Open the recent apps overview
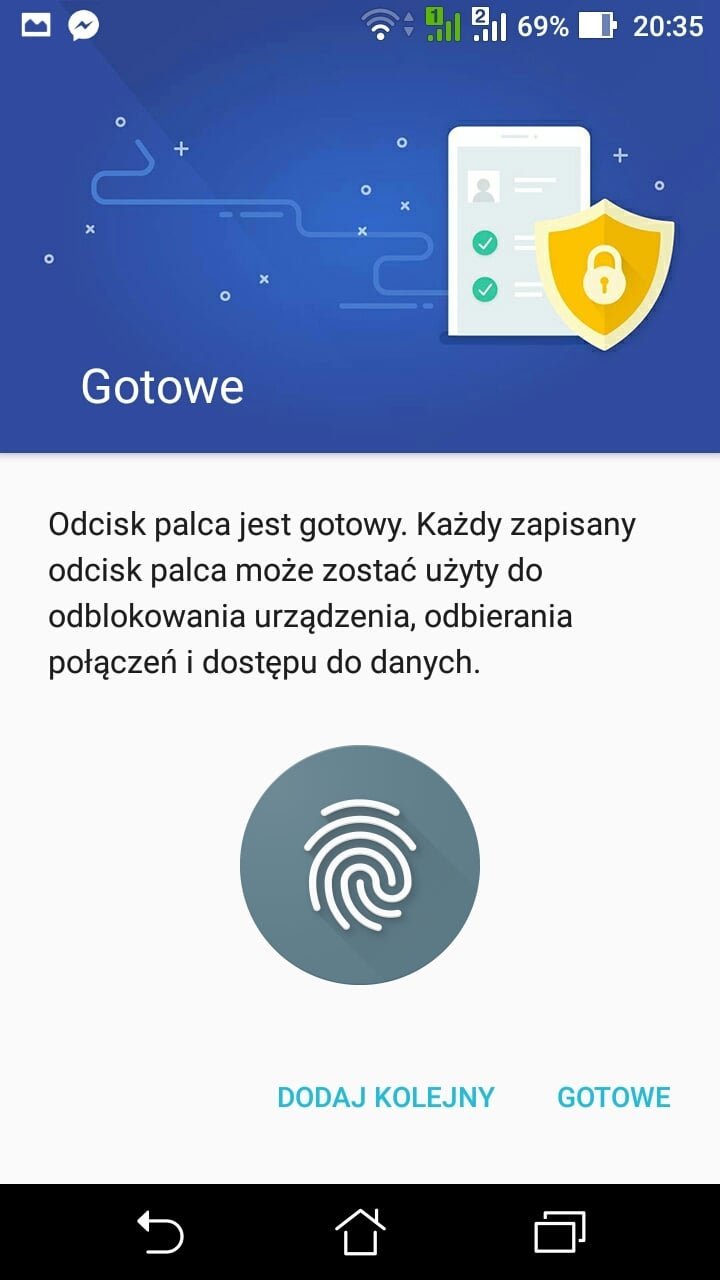720x1280 pixels. point(560,1231)
